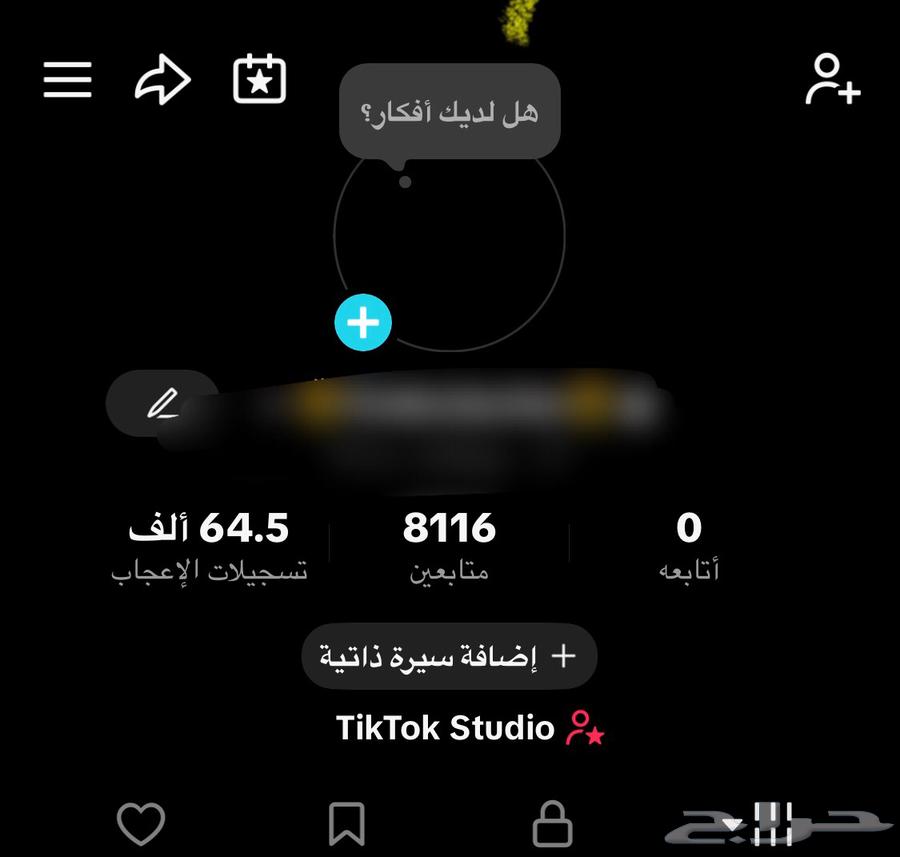The image size is (900, 857).
Task: View the تسجيلات الإعجاب likes count
Action: click(x=209, y=545)
